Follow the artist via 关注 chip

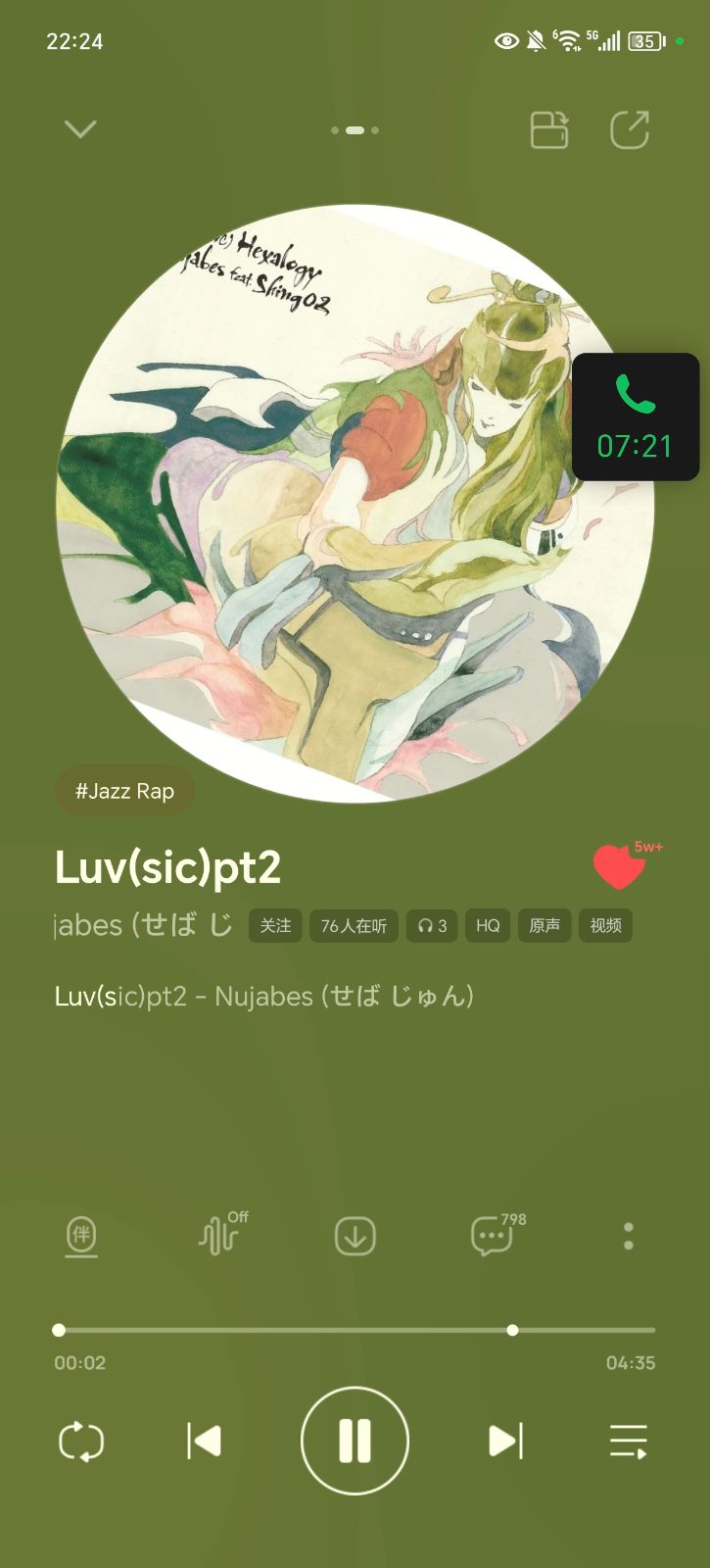[275, 925]
